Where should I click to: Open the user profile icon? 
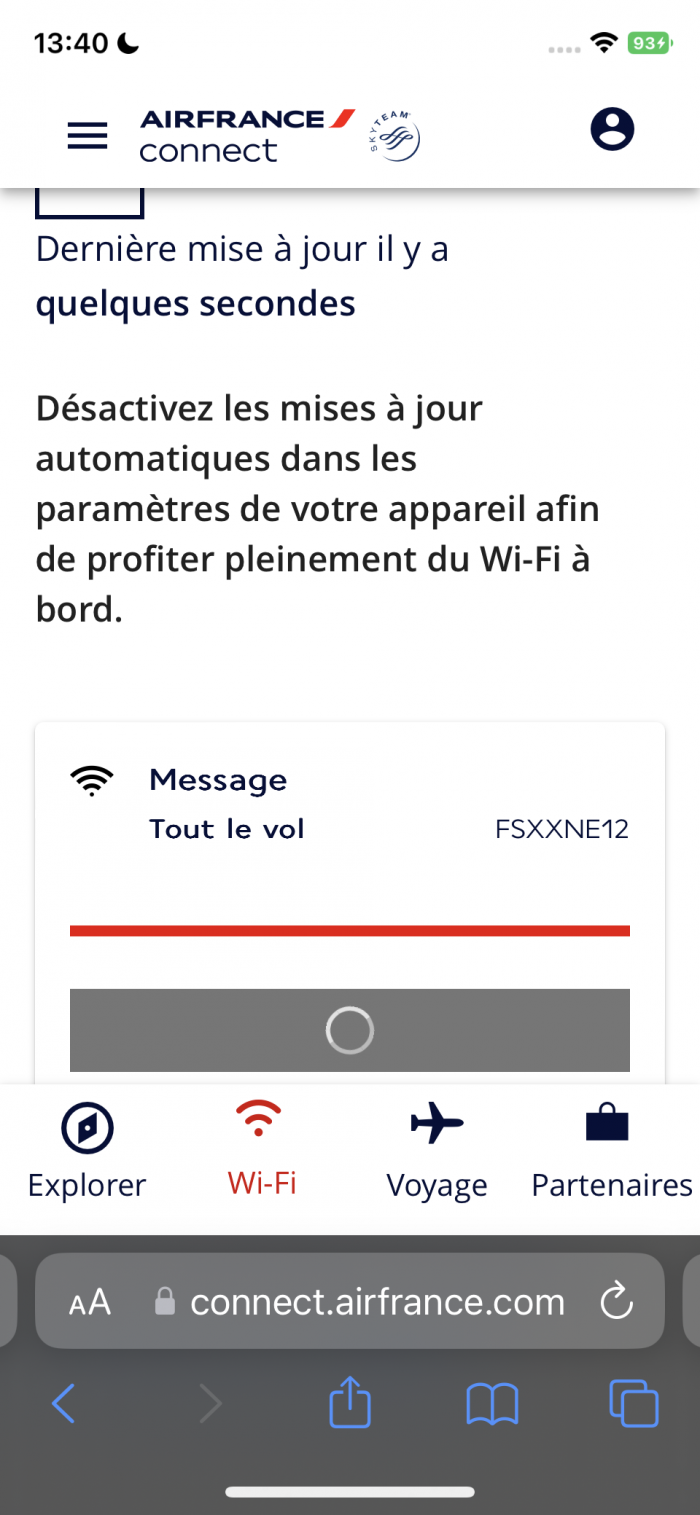point(612,130)
